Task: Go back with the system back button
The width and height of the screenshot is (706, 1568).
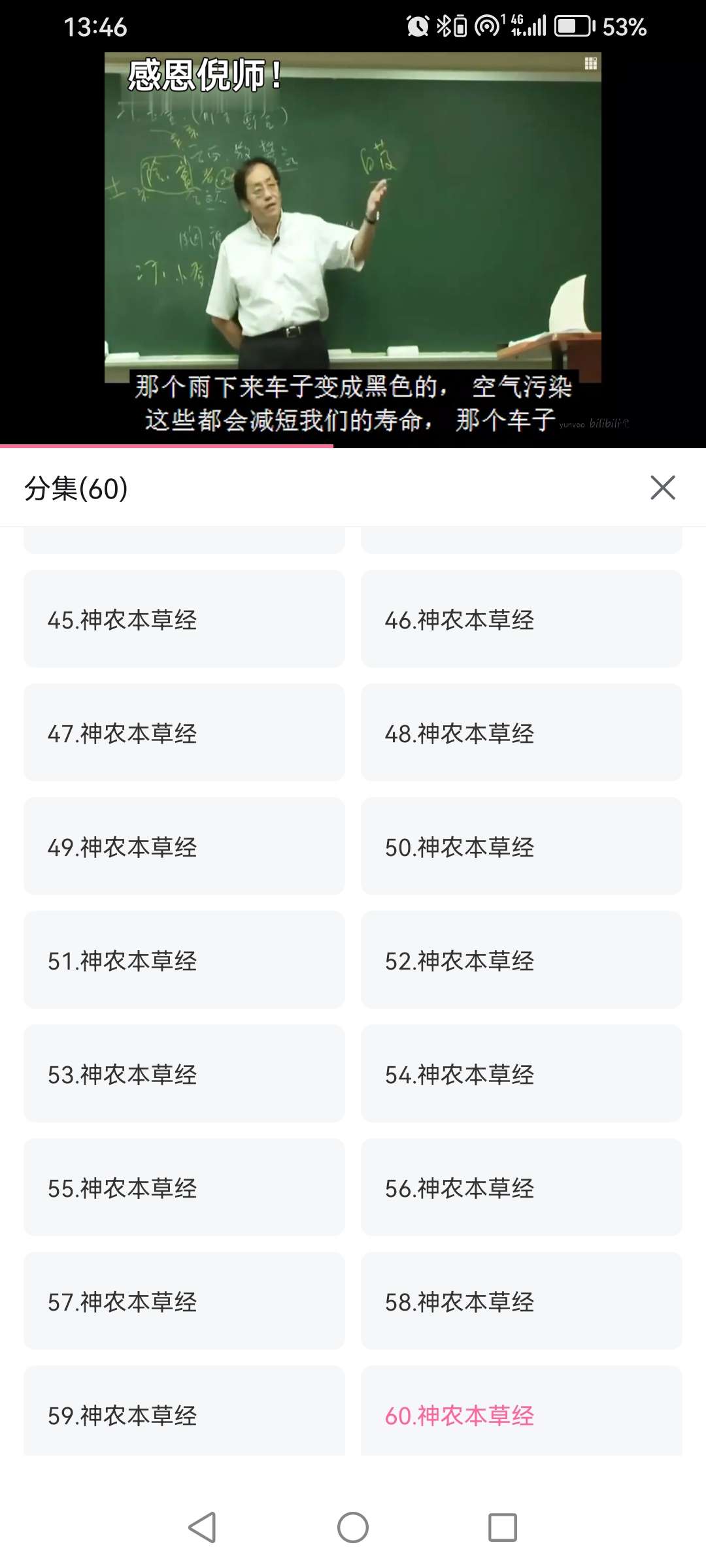Action: click(x=202, y=1527)
